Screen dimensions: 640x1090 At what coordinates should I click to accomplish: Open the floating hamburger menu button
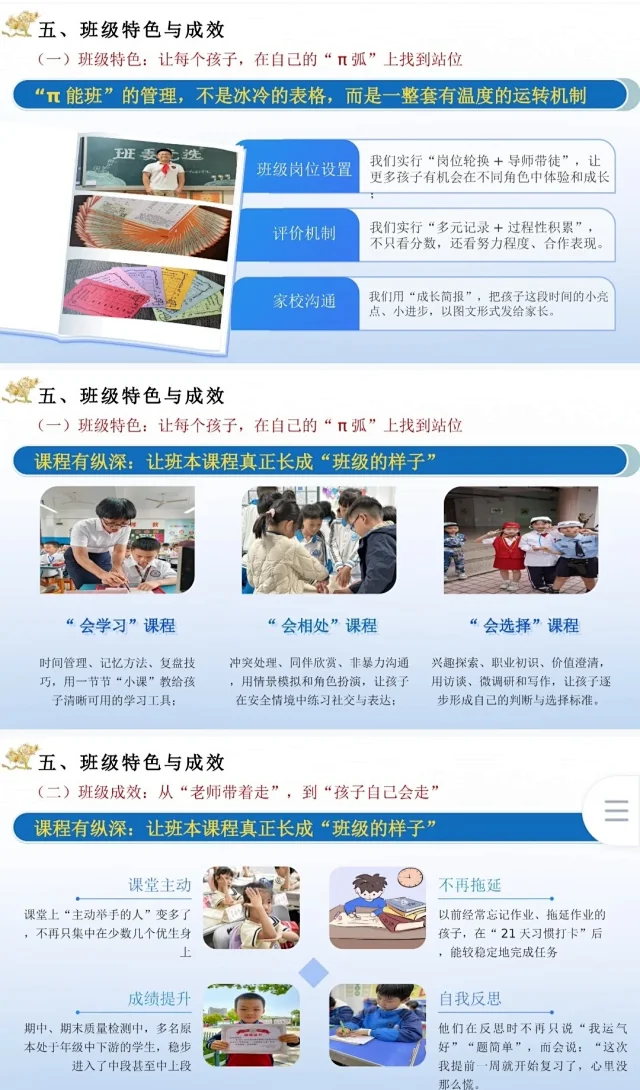pyautogui.click(x=616, y=810)
